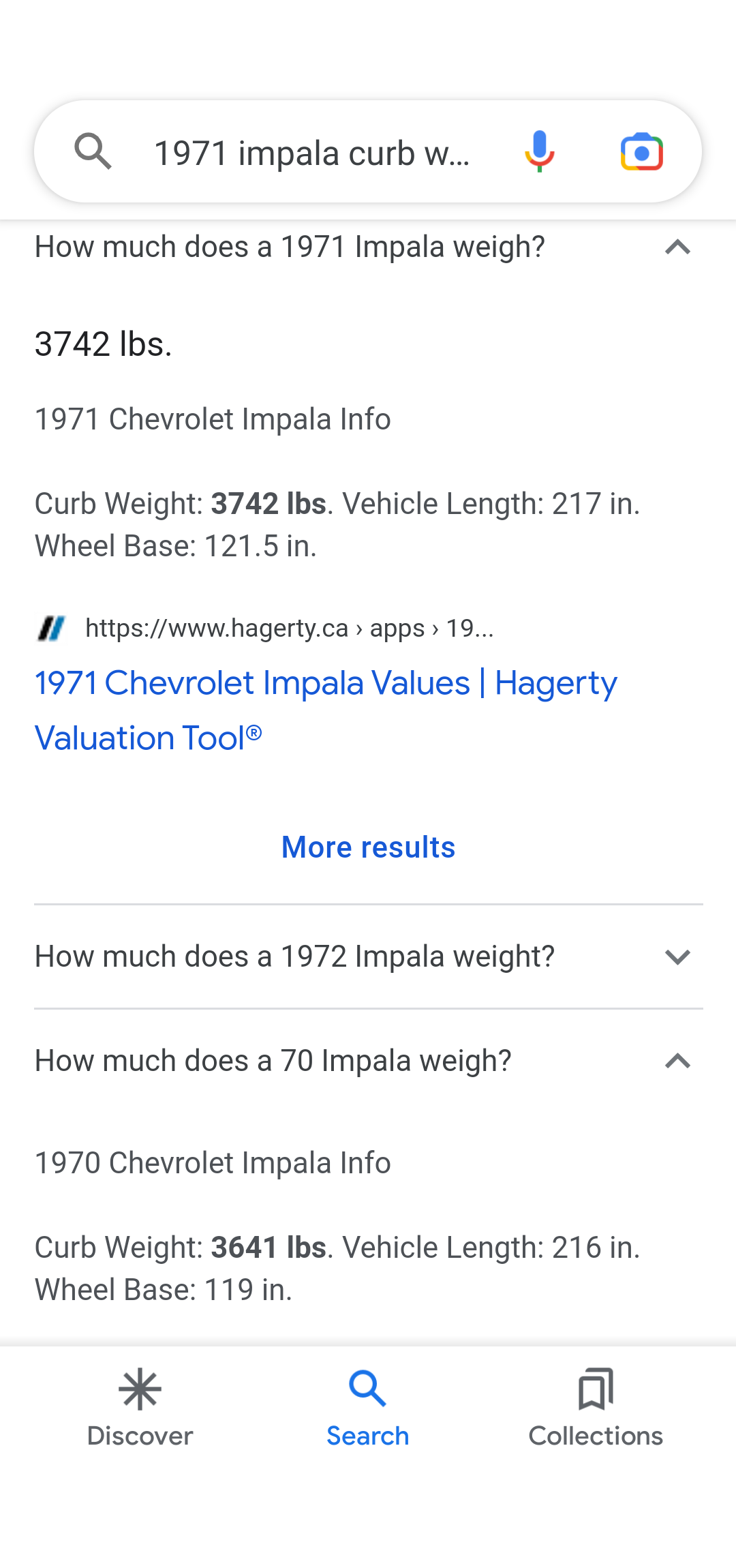Go to the Collections tab
This screenshot has height=1568, width=736.
point(596,1407)
